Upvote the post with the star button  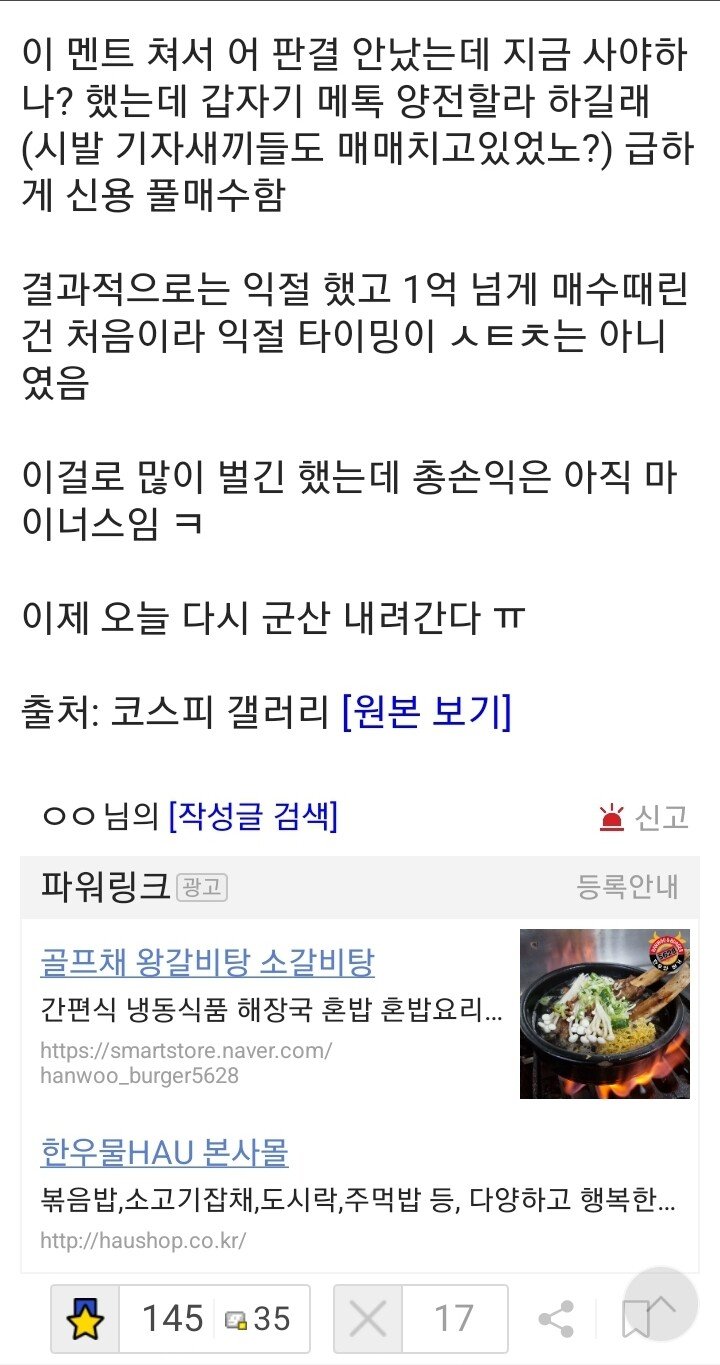[x=86, y=1320]
